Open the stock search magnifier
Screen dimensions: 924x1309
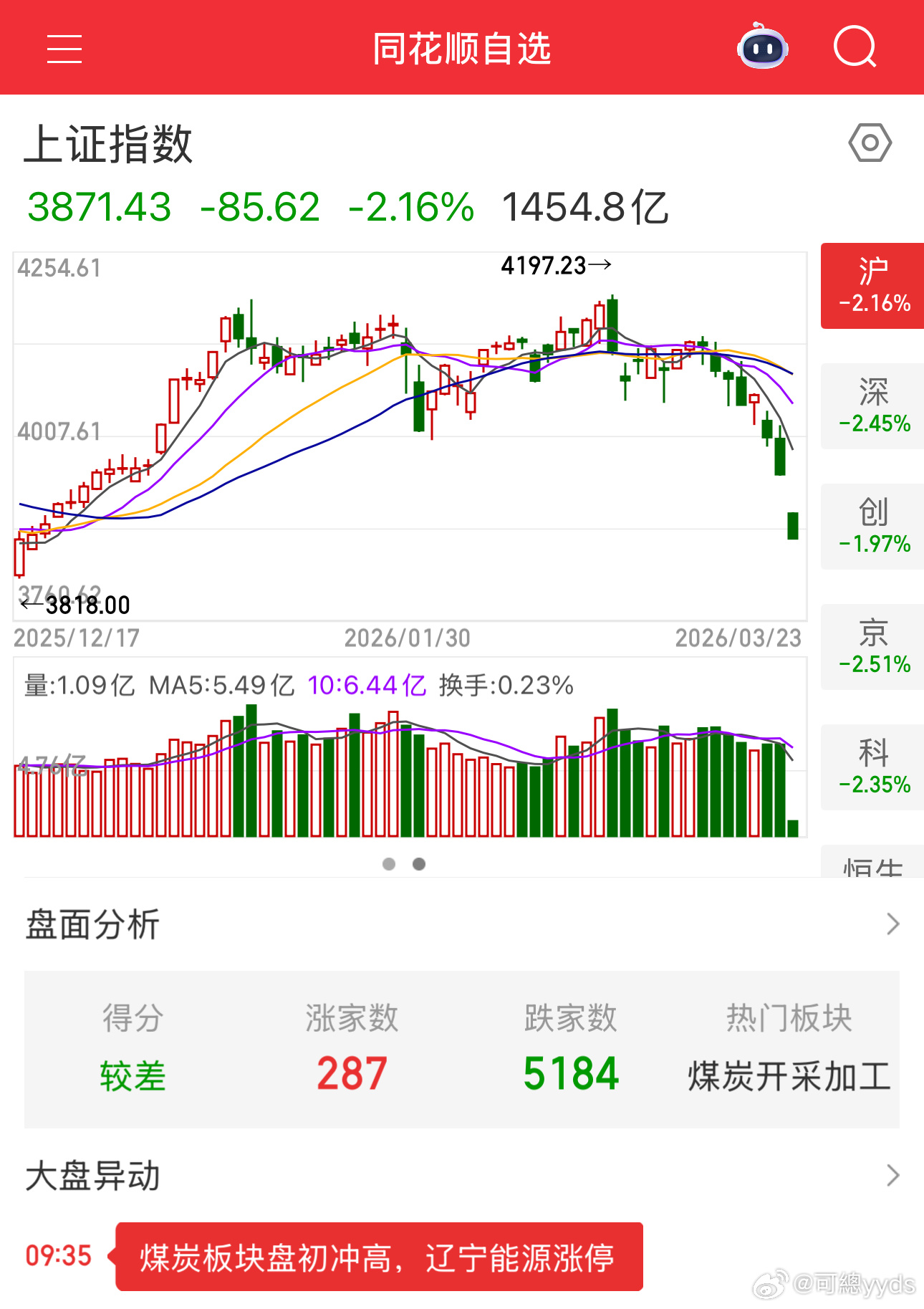[x=855, y=47]
